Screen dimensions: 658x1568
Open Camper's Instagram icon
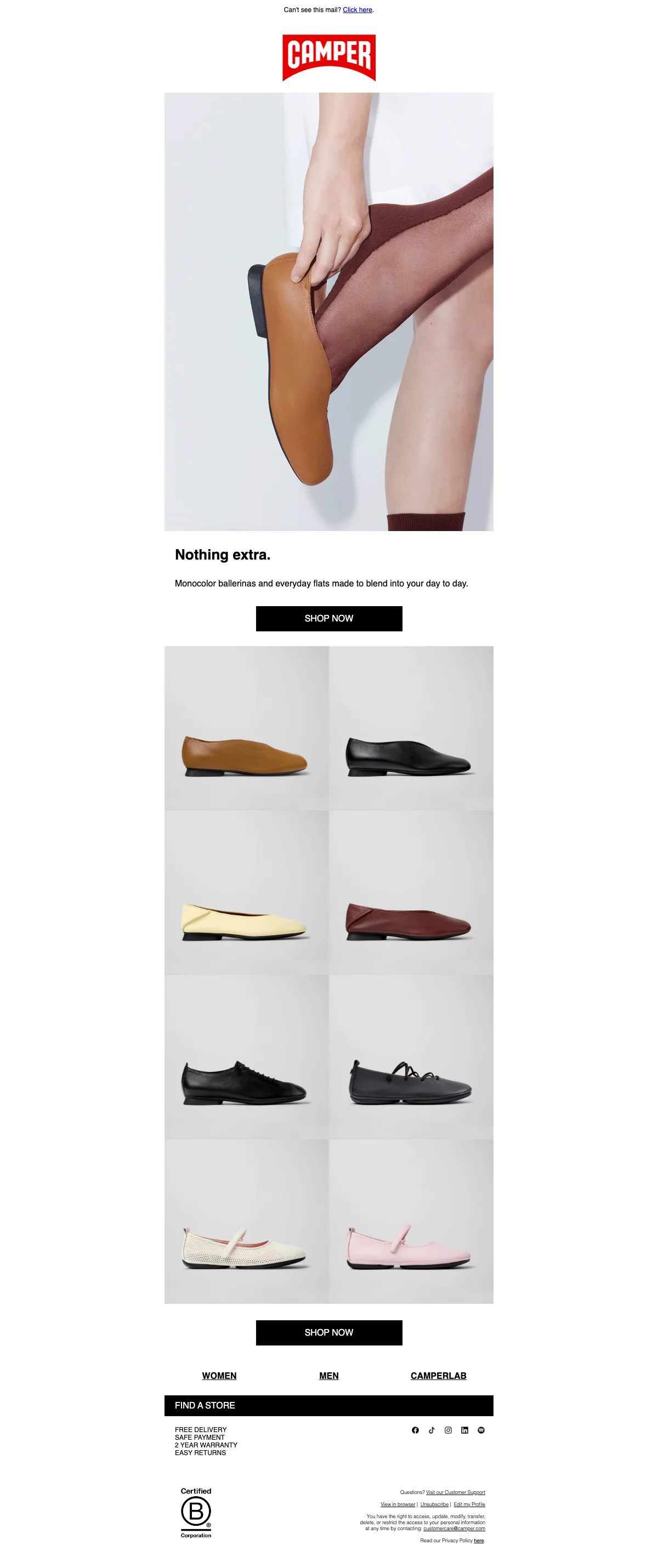click(x=448, y=1430)
